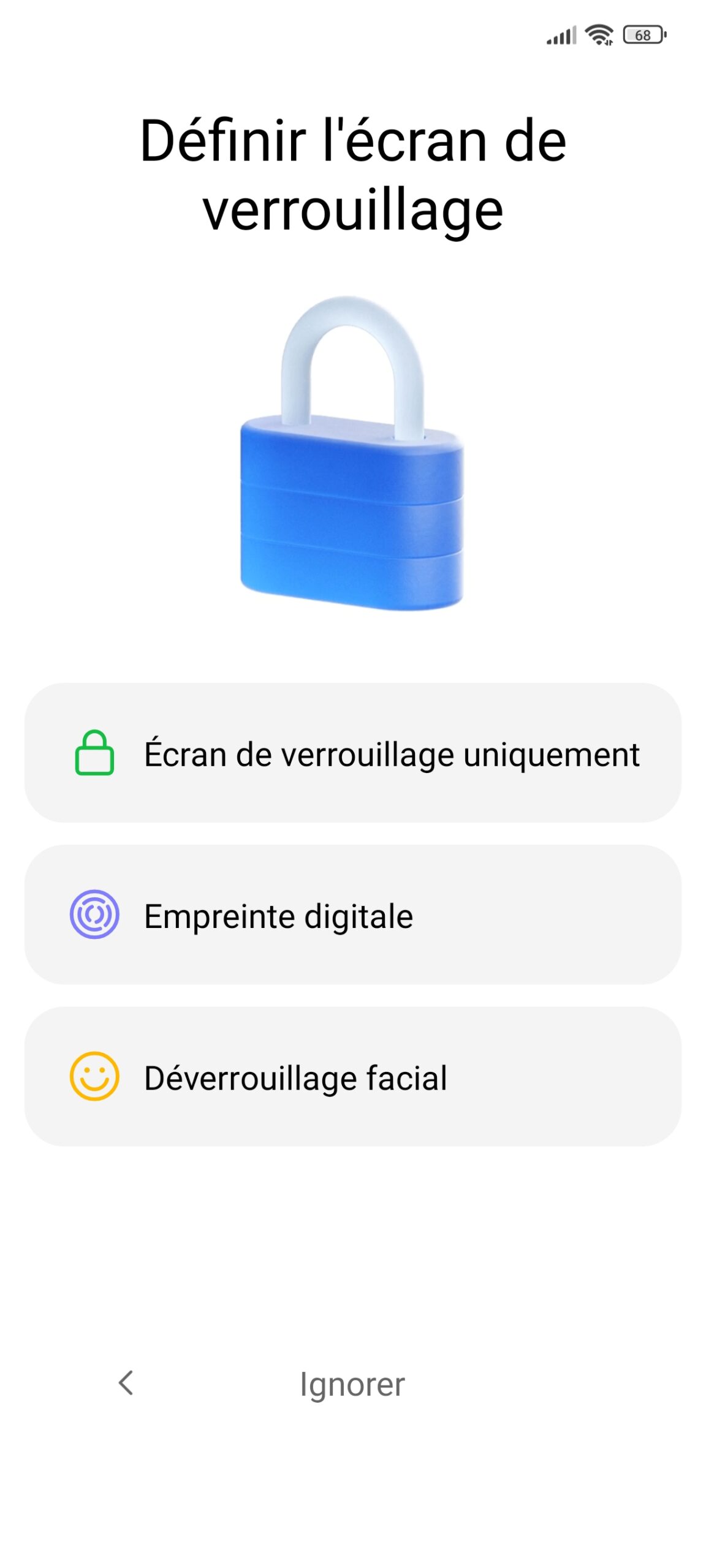Select Déverrouillage facial option
Image resolution: width=706 pixels, height=1568 pixels.
click(353, 1076)
